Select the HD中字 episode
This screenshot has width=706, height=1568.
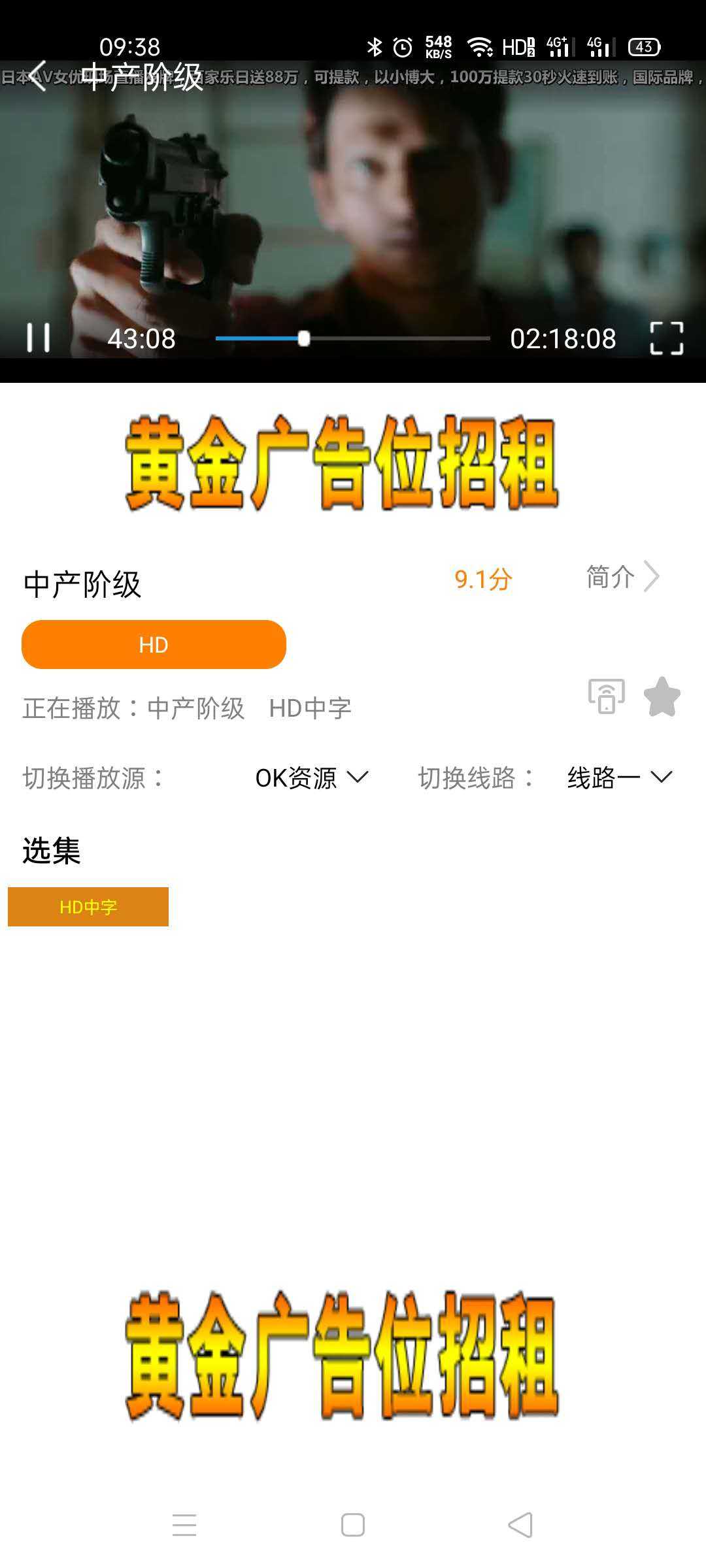[88, 907]
